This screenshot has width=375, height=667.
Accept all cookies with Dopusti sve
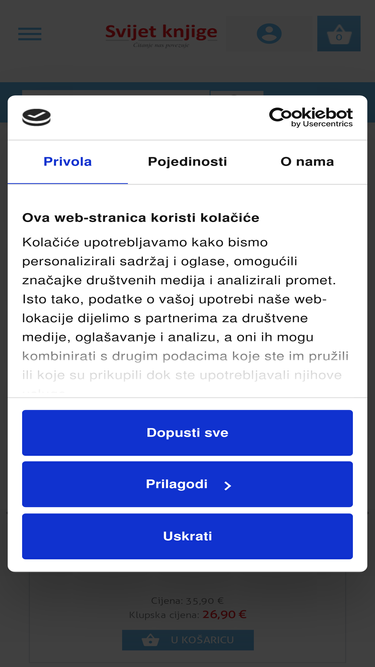188,433
